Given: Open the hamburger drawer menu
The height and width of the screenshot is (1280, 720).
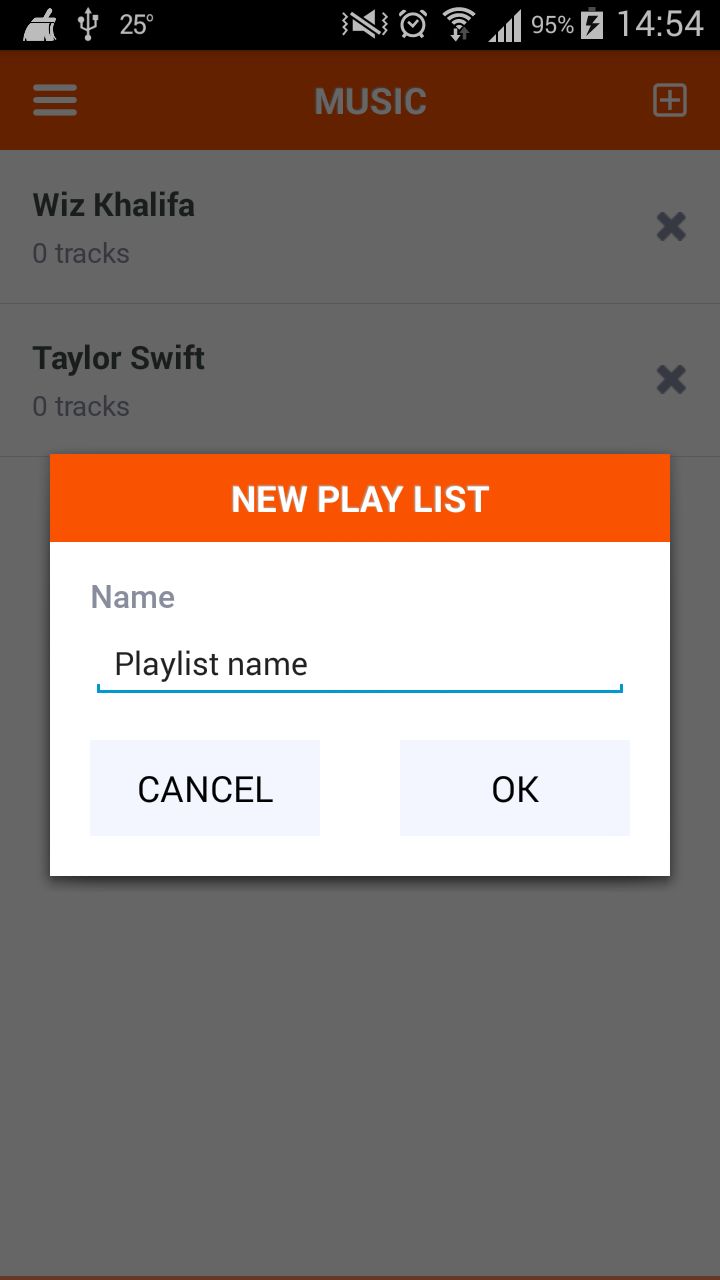Looking at the screenshot, I should pyautogui.click(x=55, y=101).
